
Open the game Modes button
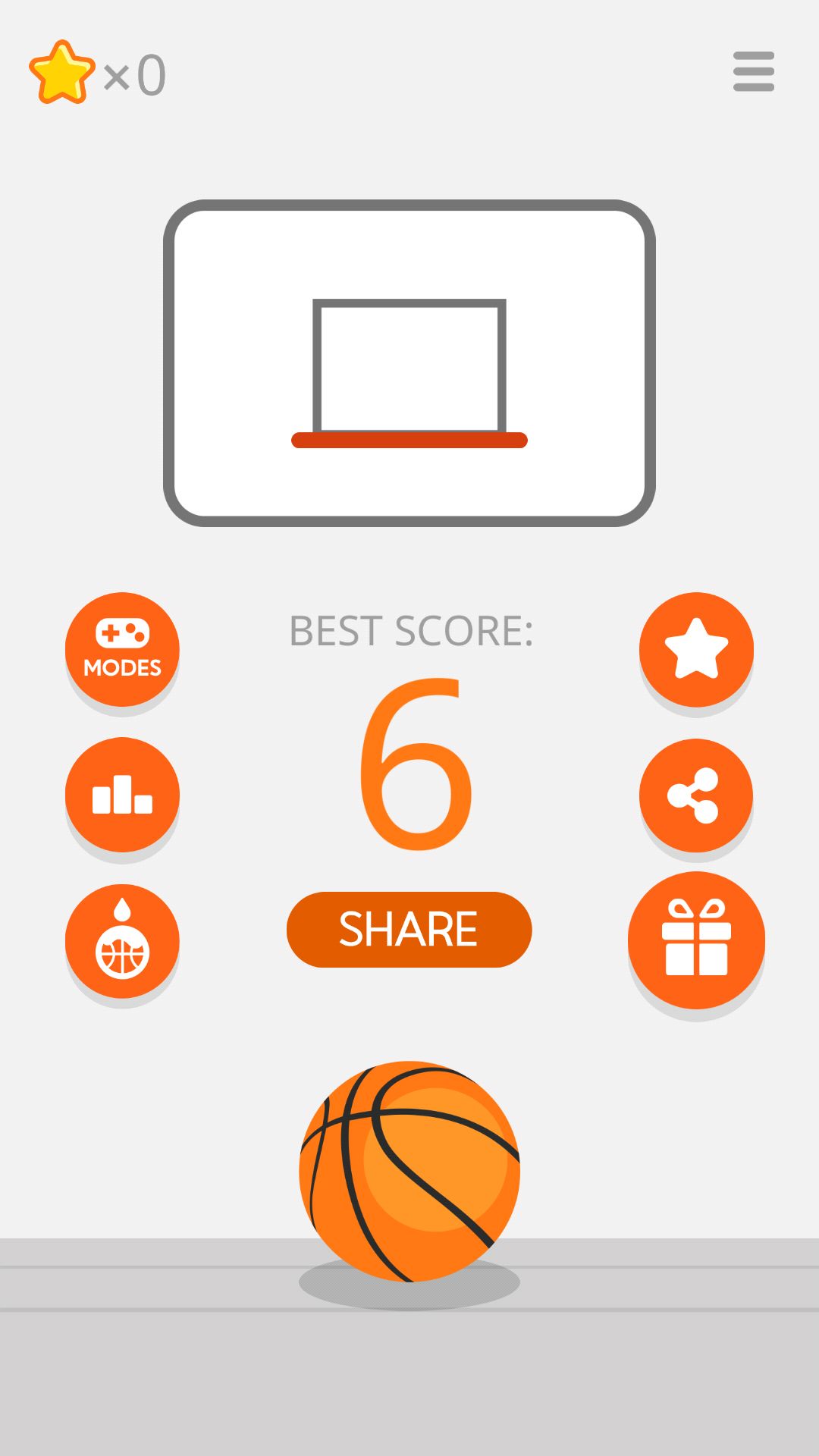(x=122, y=649)
